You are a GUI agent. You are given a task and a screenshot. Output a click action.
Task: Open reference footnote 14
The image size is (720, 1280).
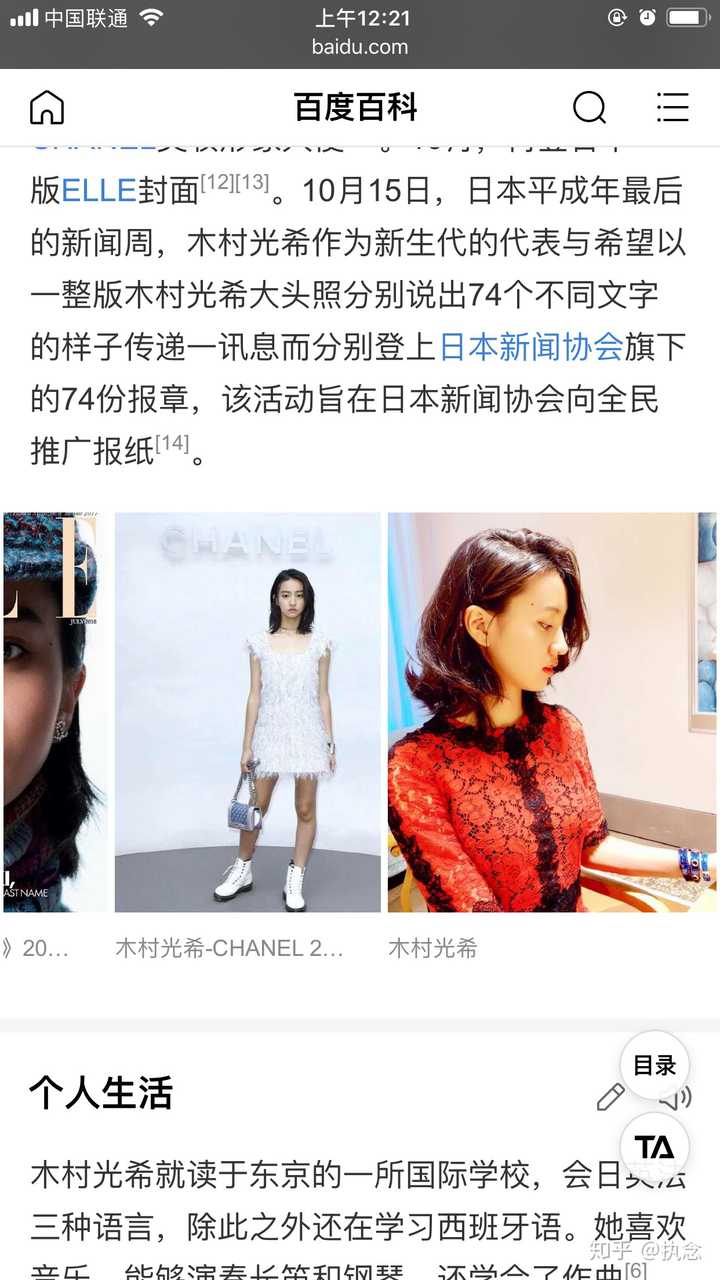172,442
